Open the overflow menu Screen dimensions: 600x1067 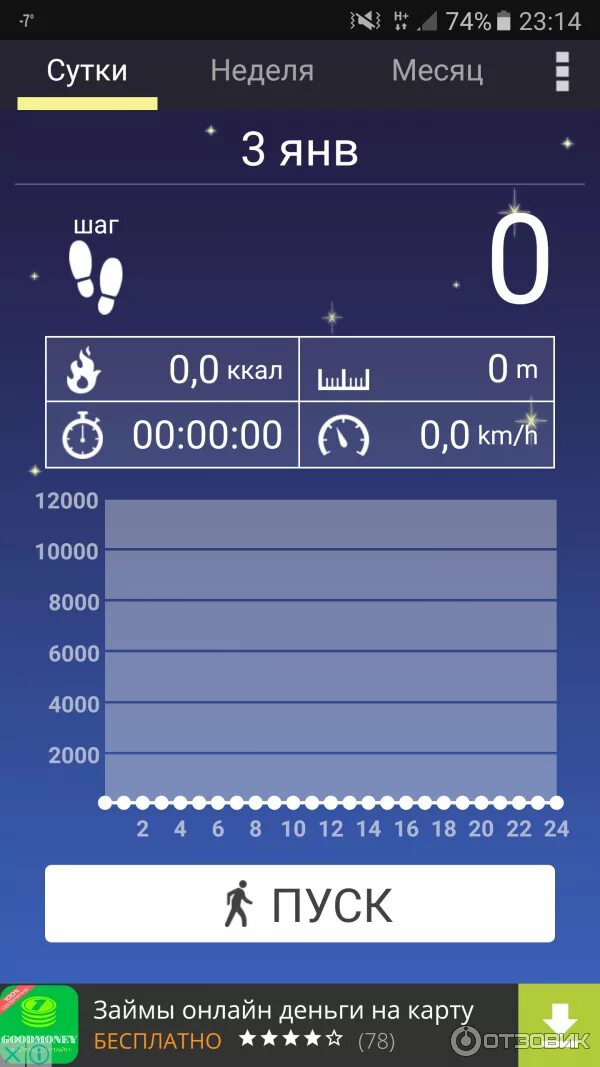(562, 70)
